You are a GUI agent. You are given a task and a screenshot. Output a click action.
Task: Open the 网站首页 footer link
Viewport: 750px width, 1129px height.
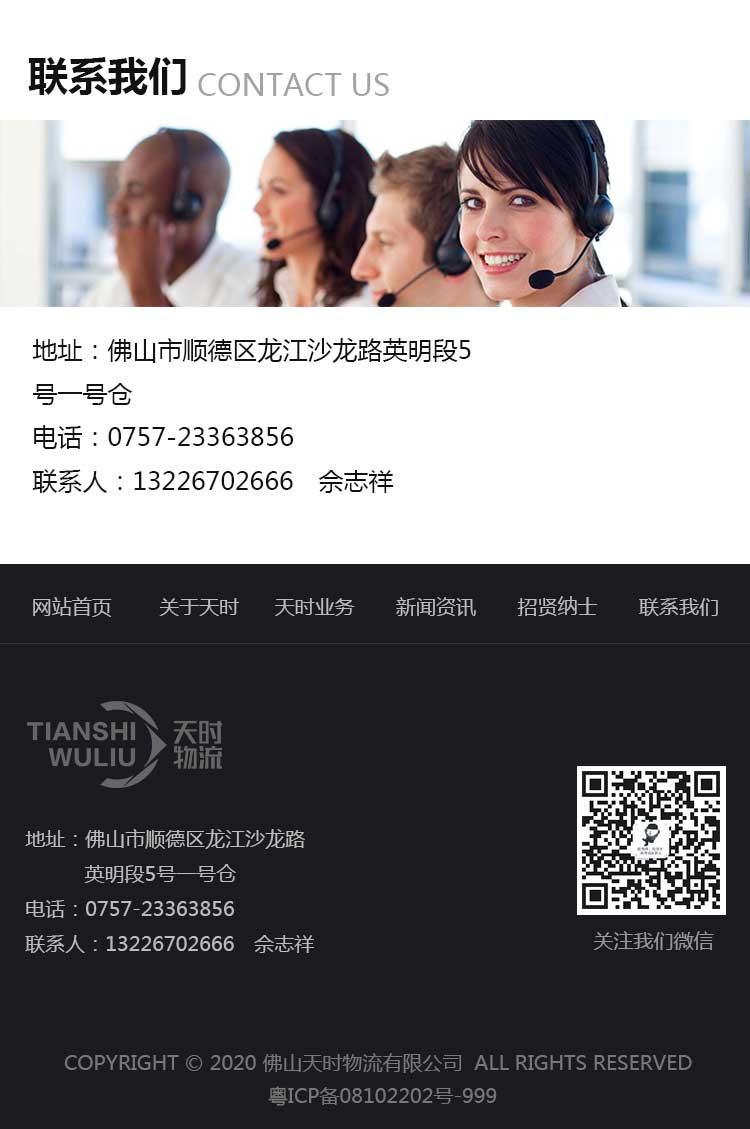click(x=72, y=607)
